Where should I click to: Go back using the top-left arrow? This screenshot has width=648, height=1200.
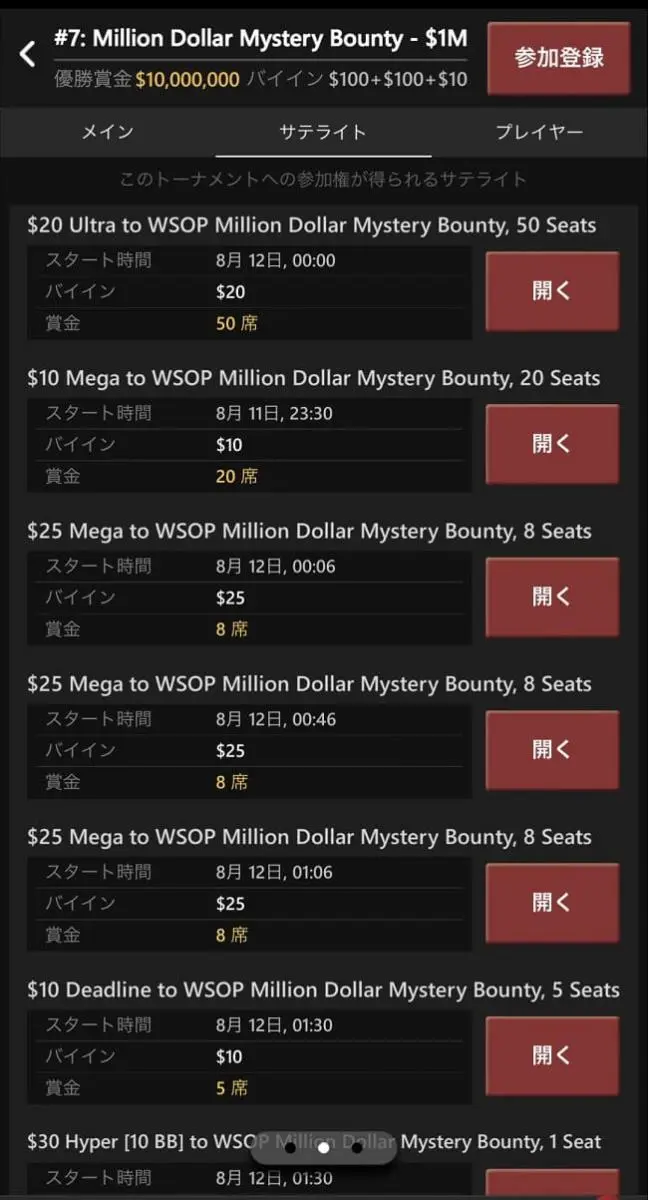coord(28,54)
